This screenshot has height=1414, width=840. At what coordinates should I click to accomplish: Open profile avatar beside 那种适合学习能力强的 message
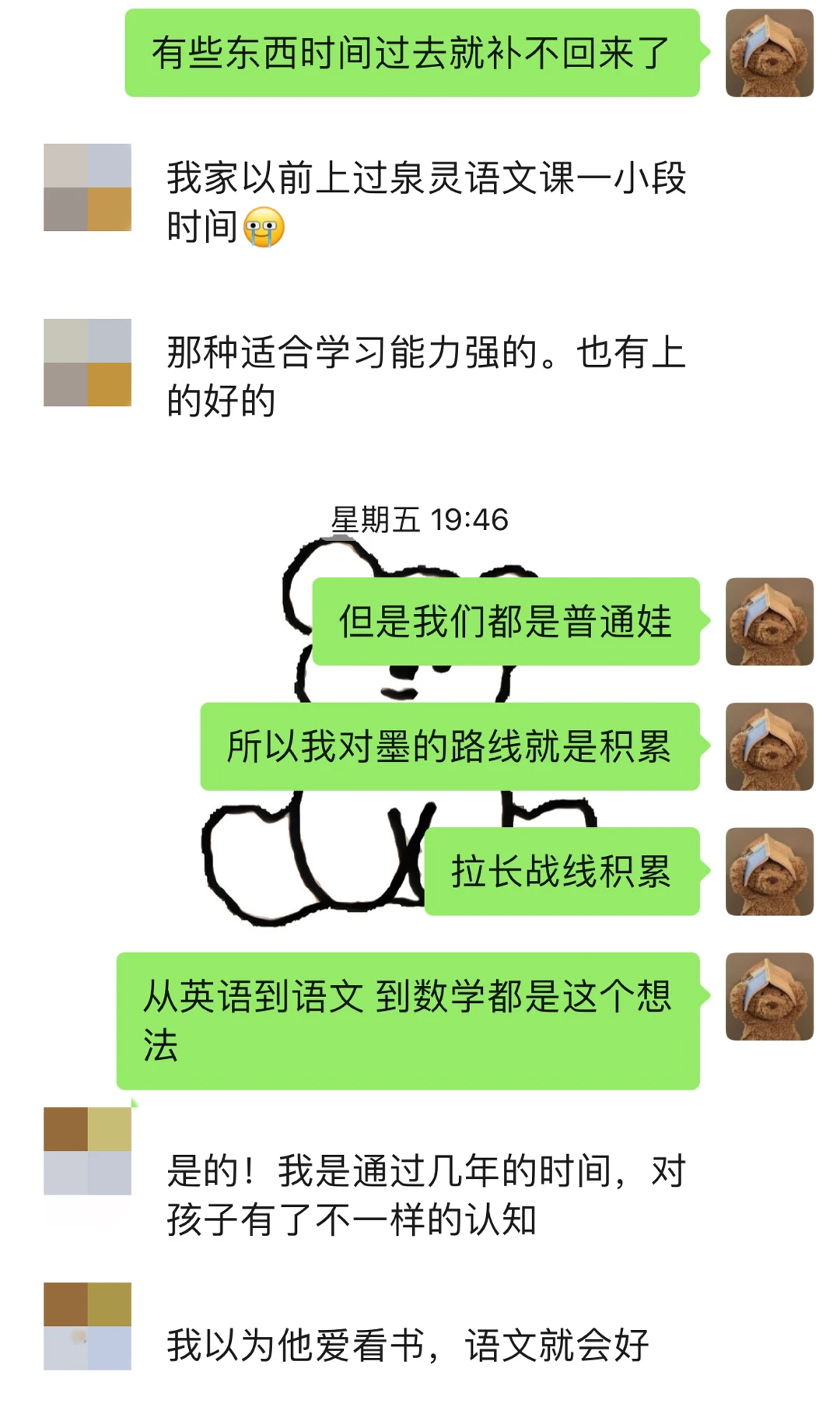point(87,363)
